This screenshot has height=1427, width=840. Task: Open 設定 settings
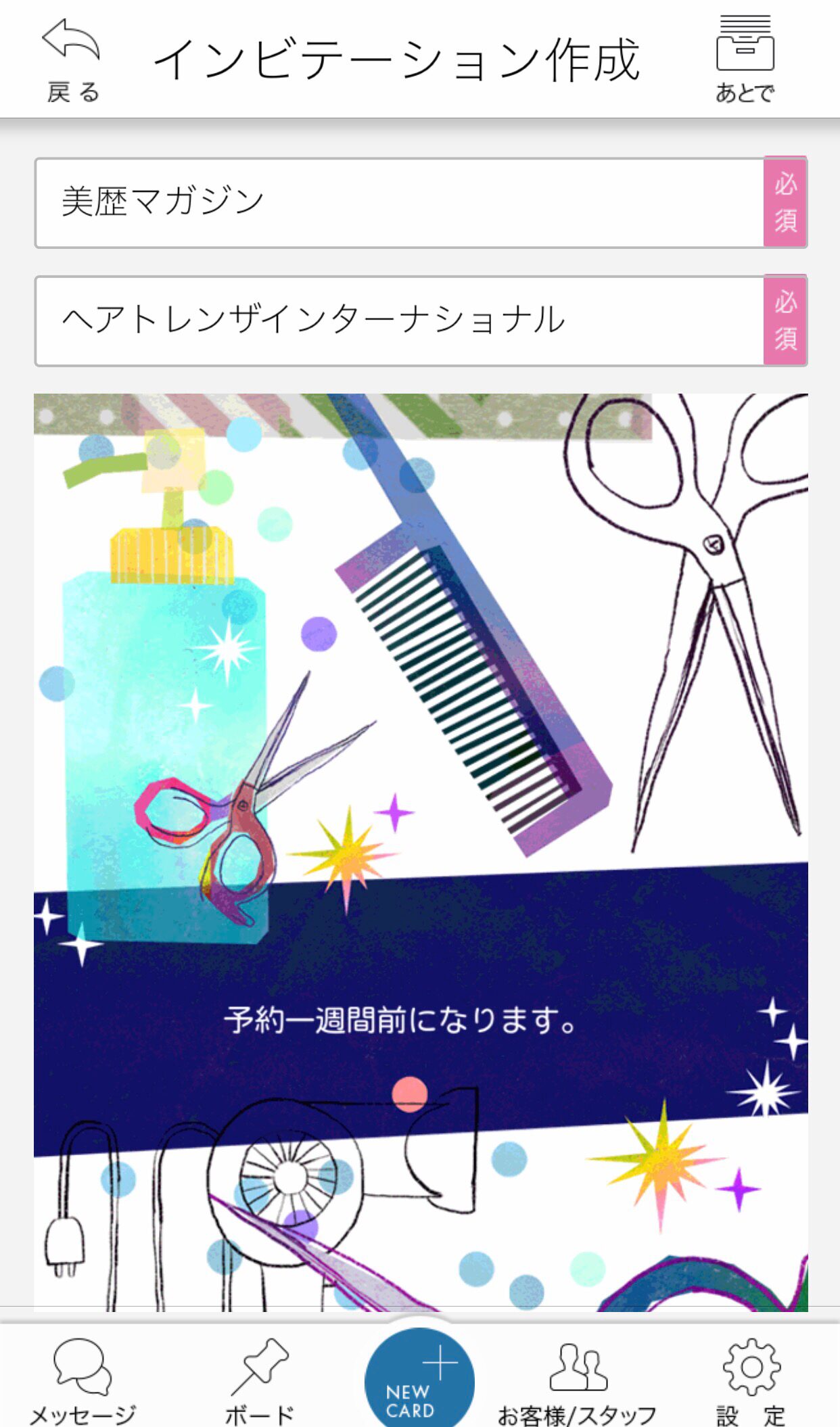pyautogui.click(x=751, y=1381)
